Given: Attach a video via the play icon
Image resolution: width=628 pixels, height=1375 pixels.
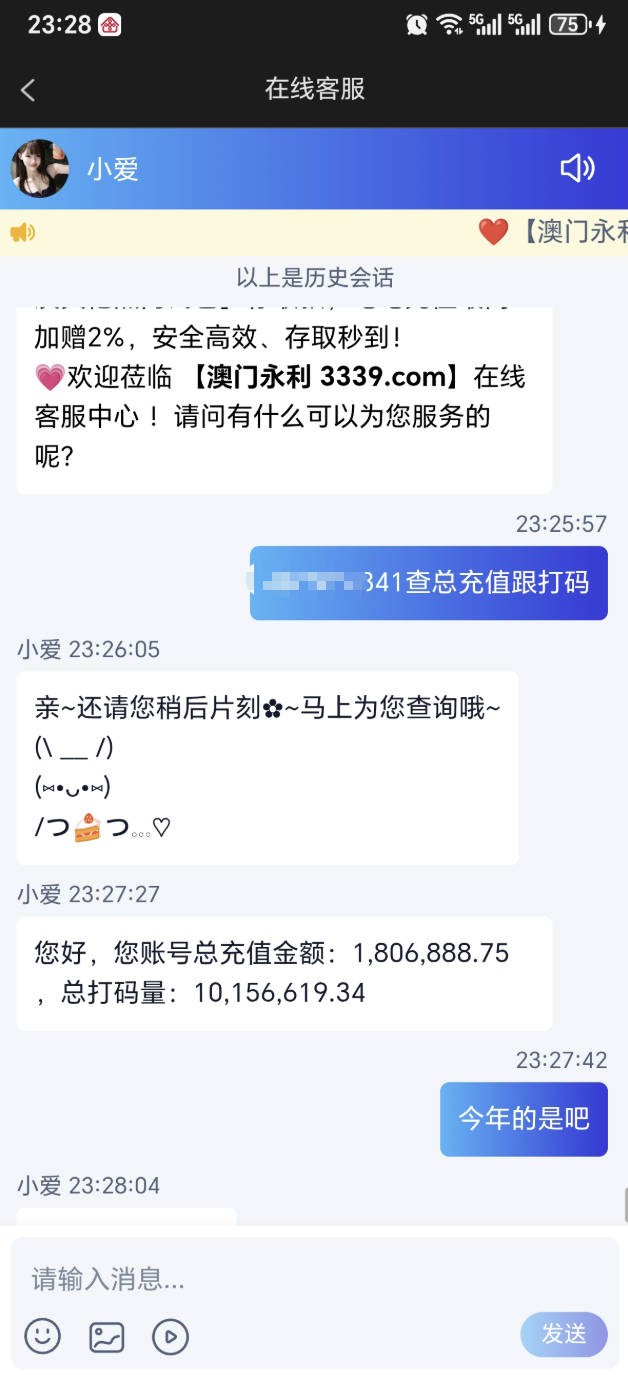Looking at the screenshot, I should 170,1336.
